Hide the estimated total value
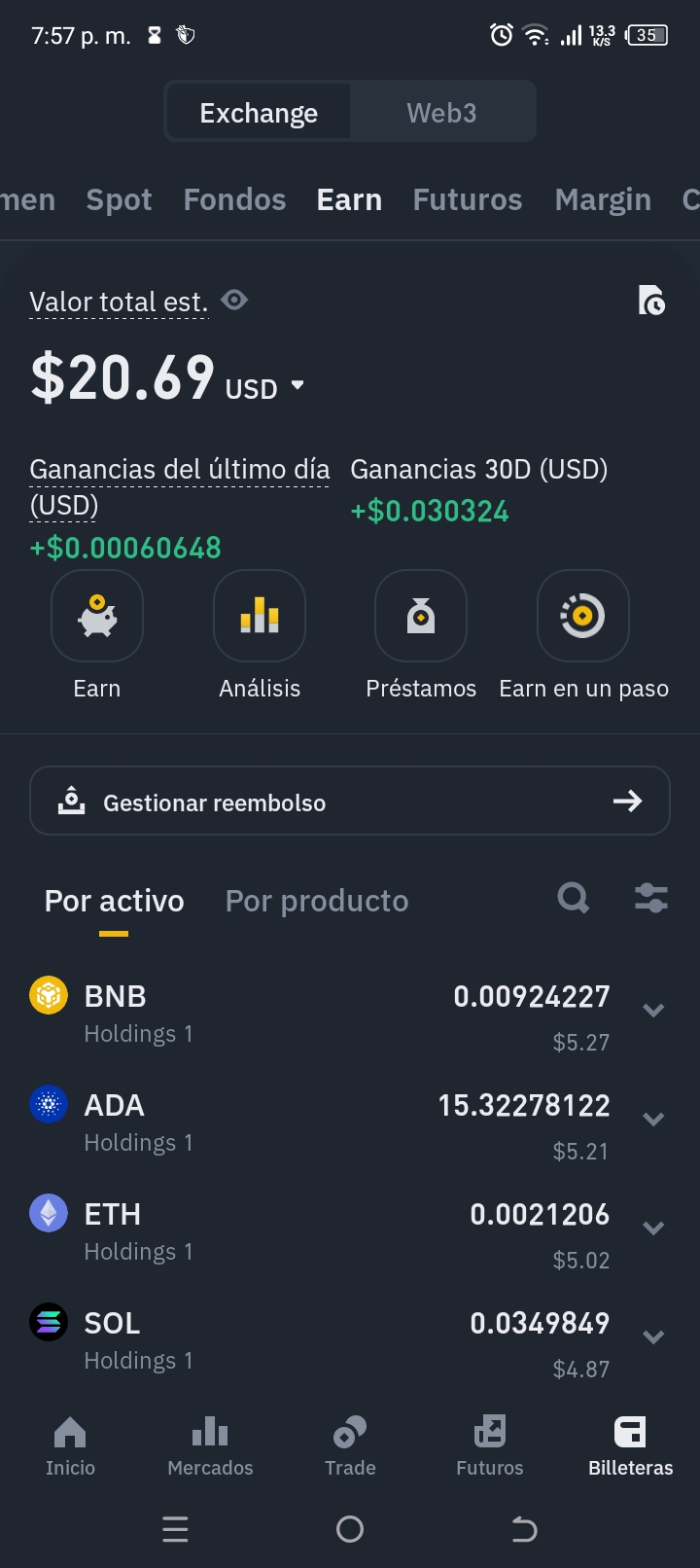This screenshot has width=700, height=1568. coord(234,301)
